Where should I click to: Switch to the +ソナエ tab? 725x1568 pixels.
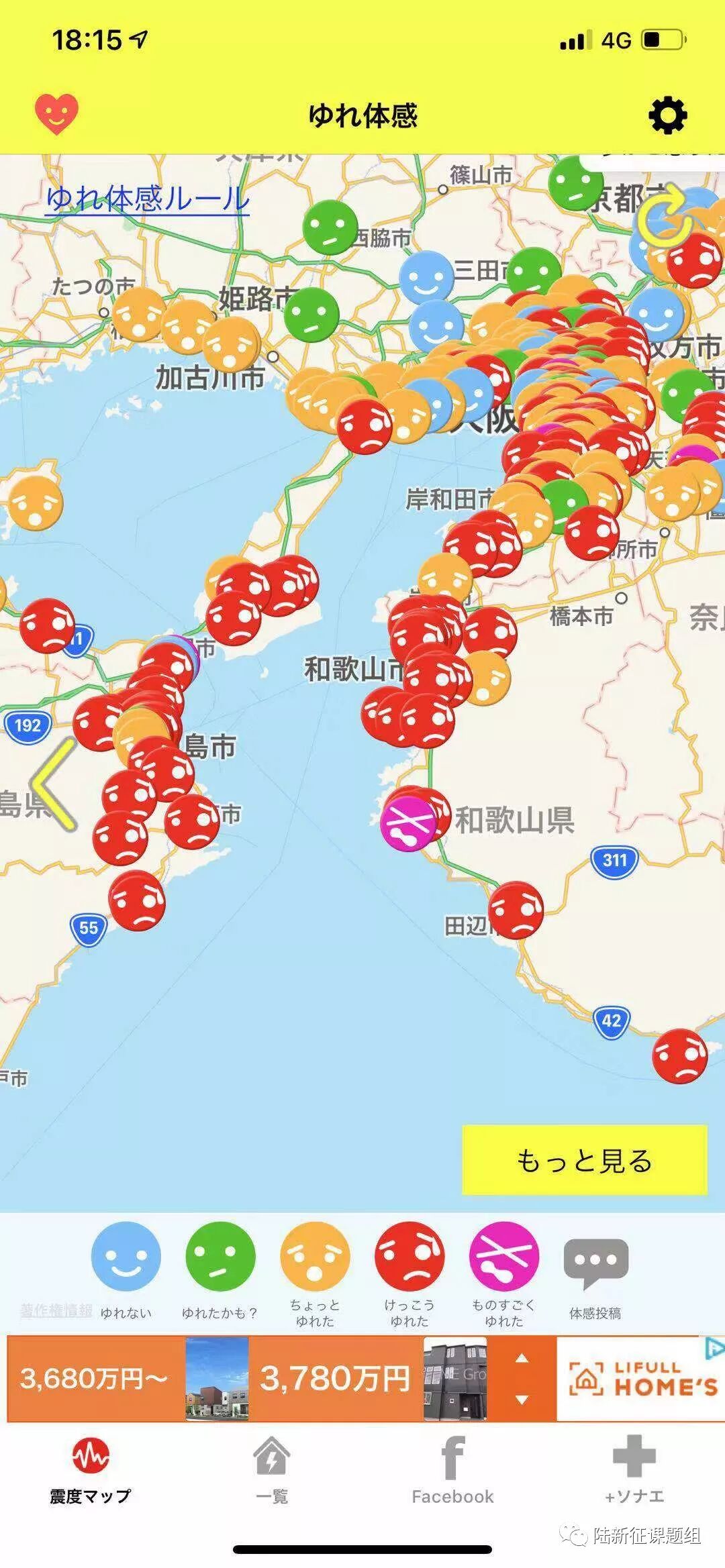[x=634, y=1467]
